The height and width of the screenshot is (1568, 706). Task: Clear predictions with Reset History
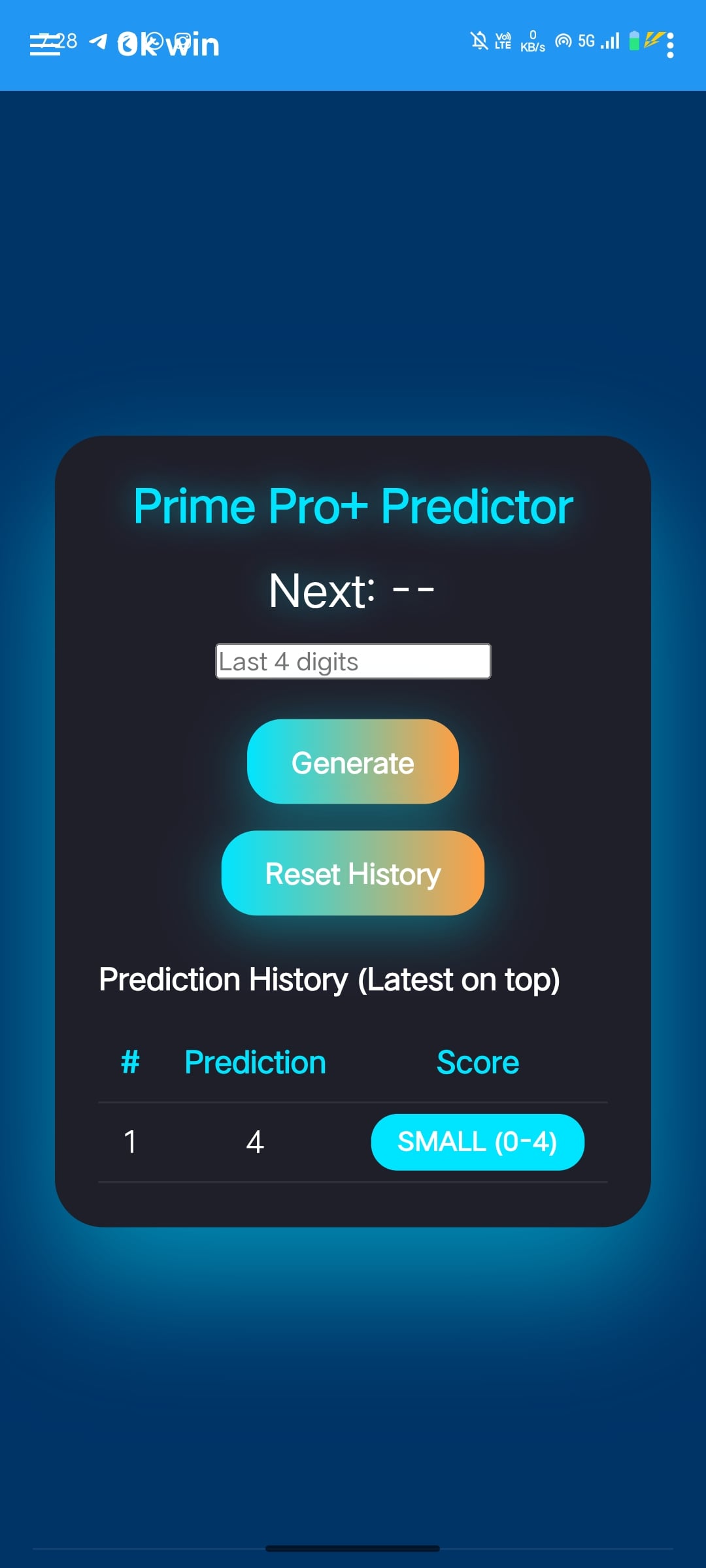coord(353,874)
